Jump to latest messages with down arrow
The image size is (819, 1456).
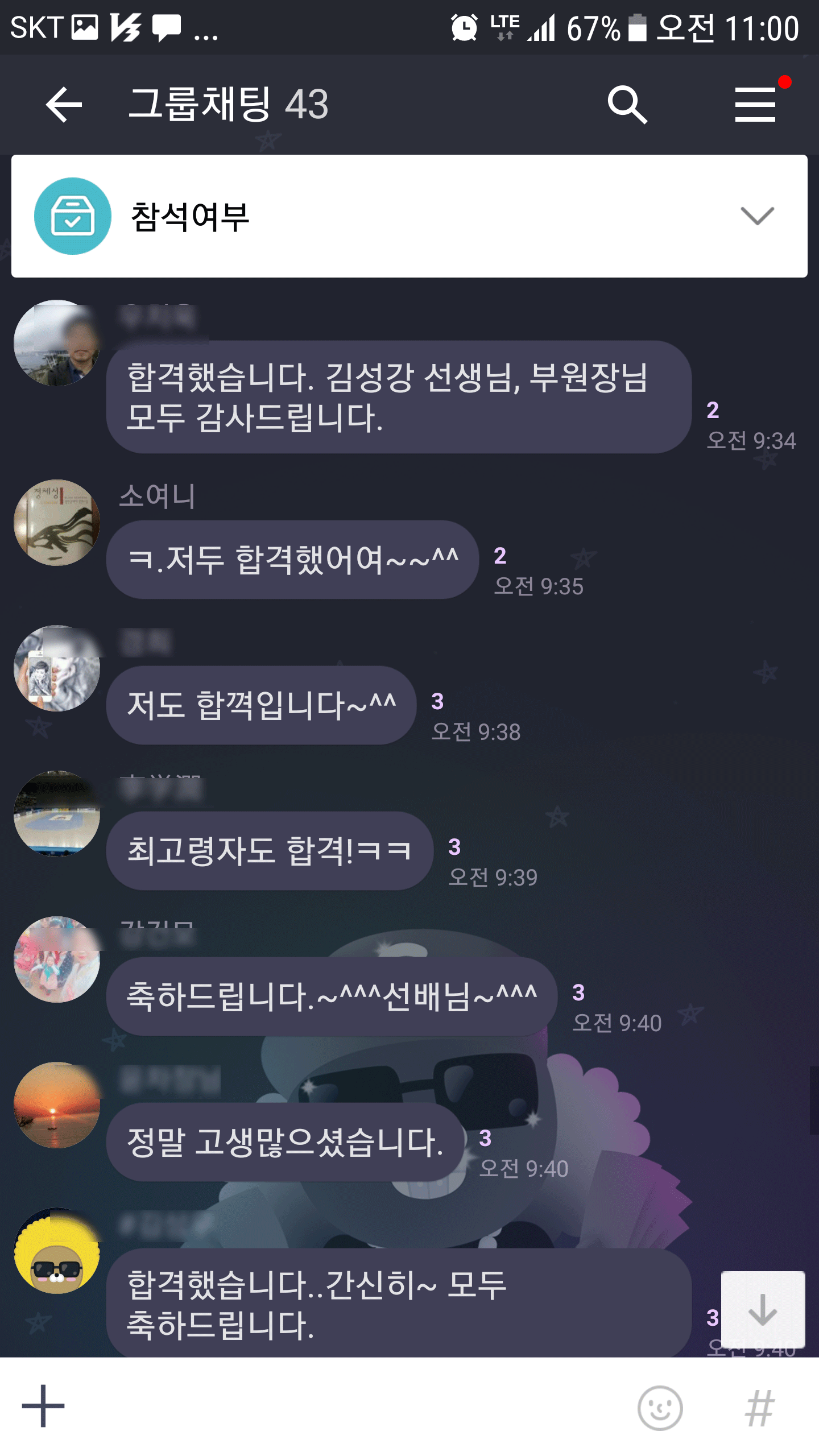click(x=763, y=1309)
